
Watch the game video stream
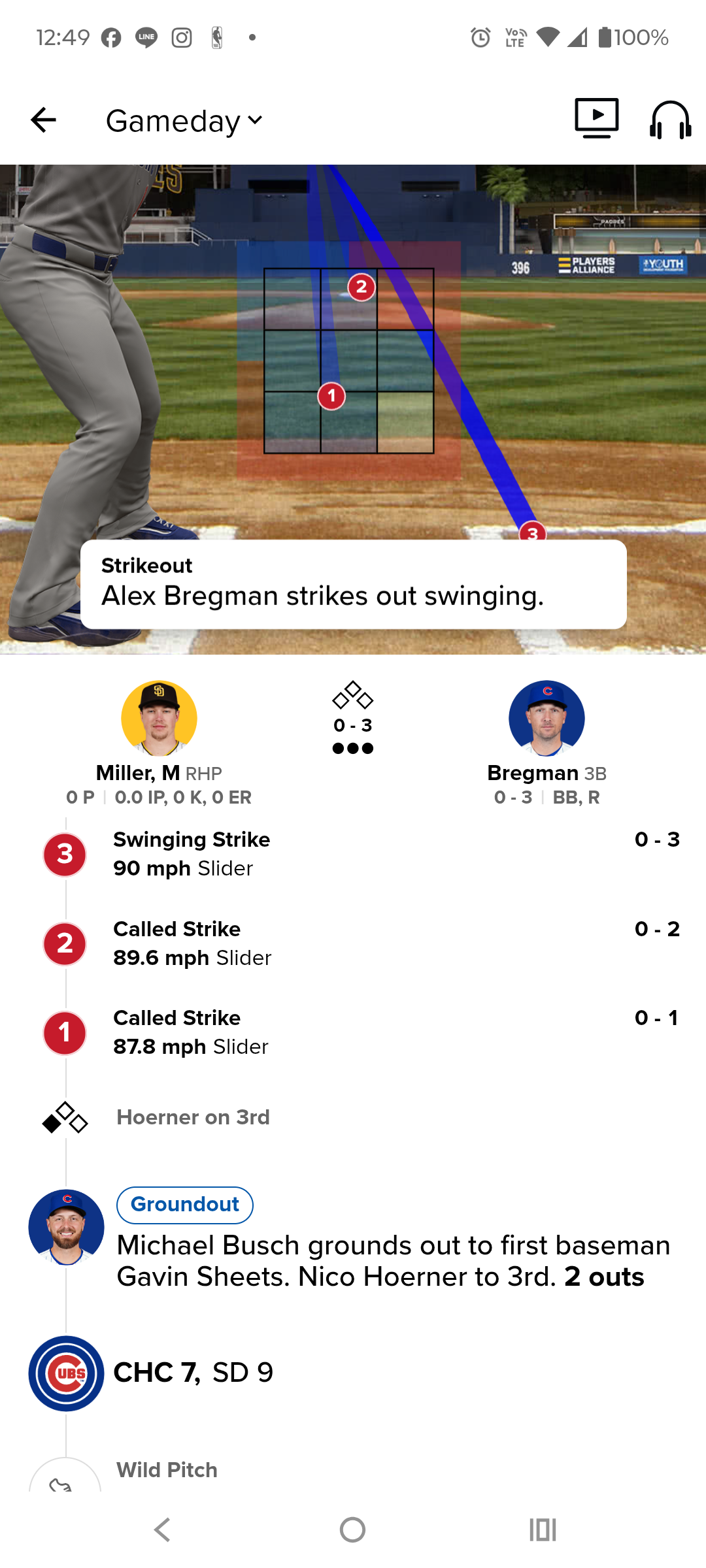point(596,118)
